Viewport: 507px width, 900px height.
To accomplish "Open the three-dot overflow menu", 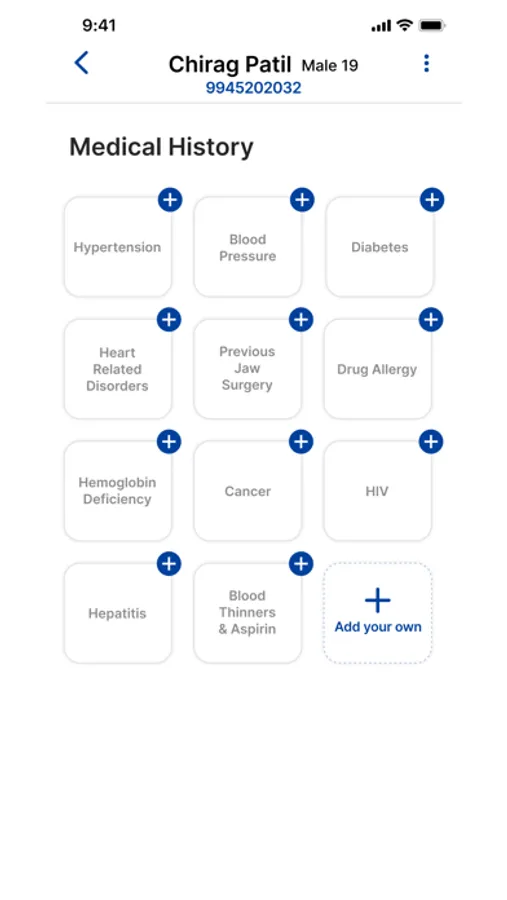I will 426,63.
